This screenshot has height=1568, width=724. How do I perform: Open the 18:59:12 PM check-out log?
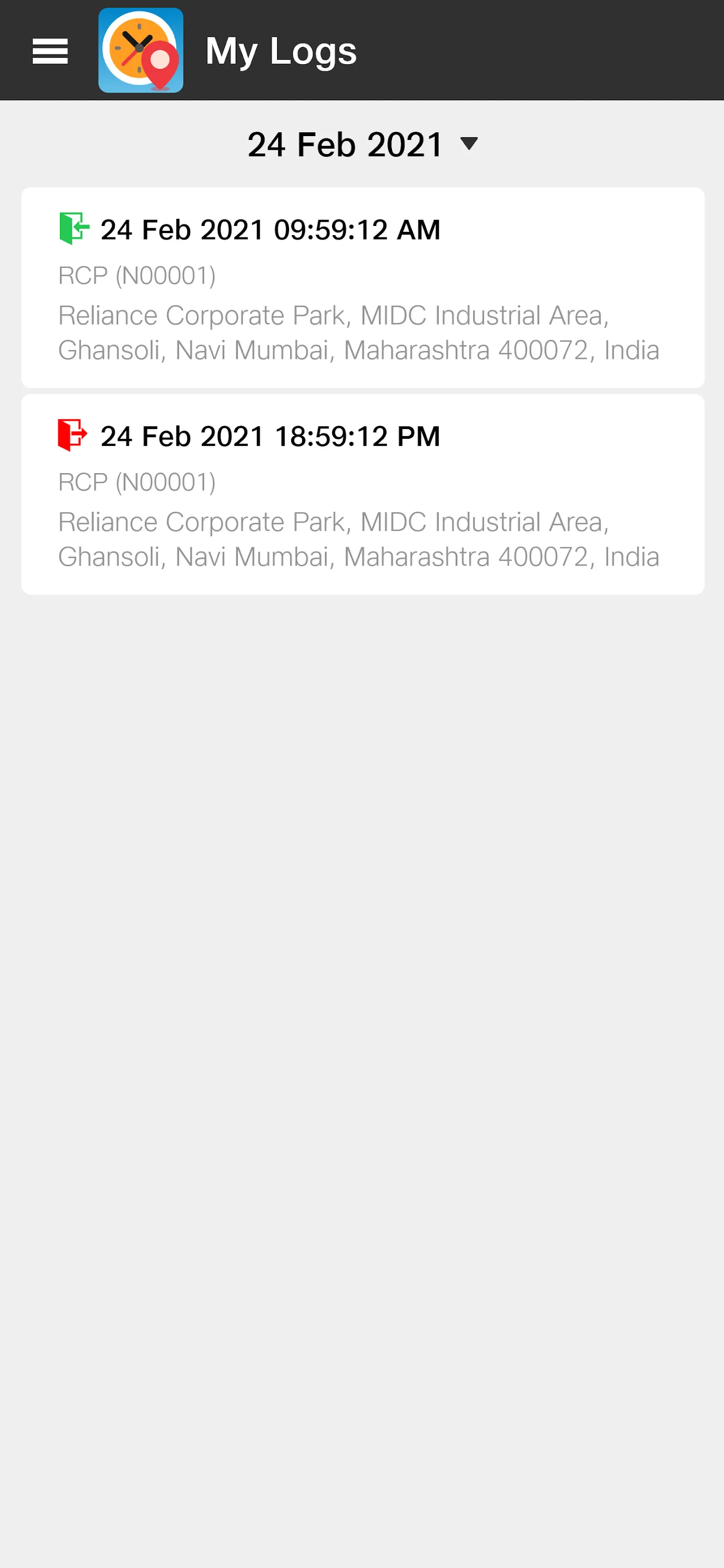(x=363, y=494)
